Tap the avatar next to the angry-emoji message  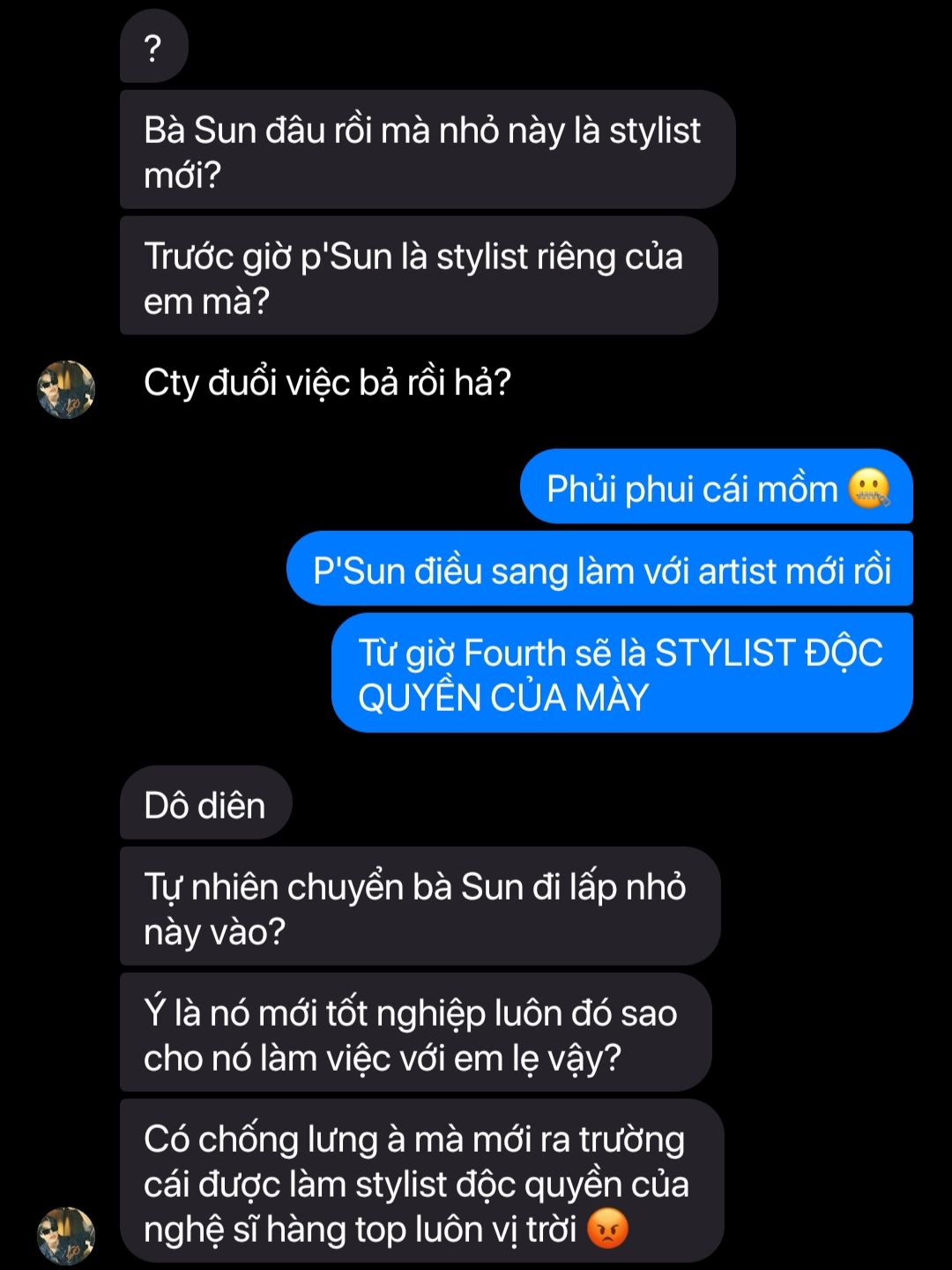pyautogui.click(x=66, y=1235)
